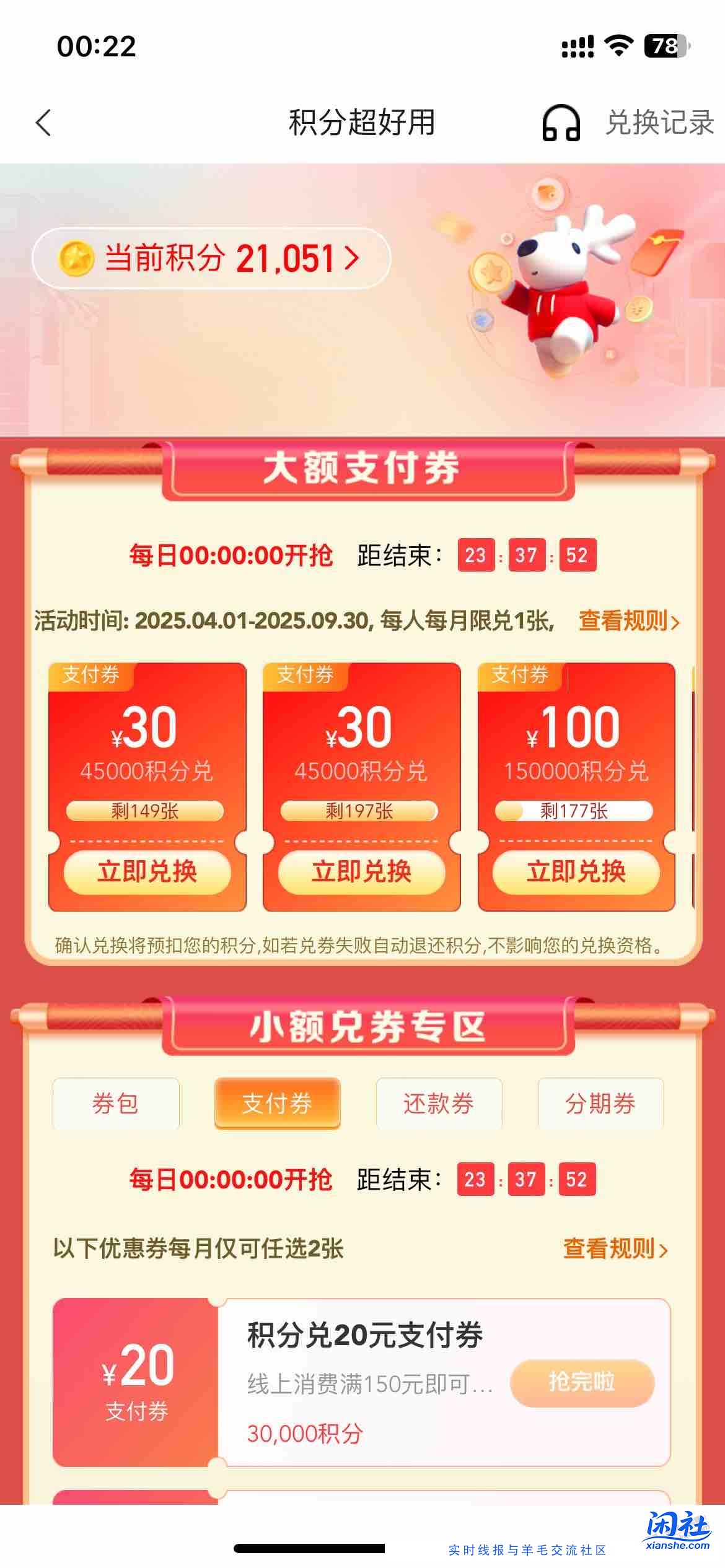
Task: Redeem the ¥30 coupon with 剩197张
Action: coord(361,872)
